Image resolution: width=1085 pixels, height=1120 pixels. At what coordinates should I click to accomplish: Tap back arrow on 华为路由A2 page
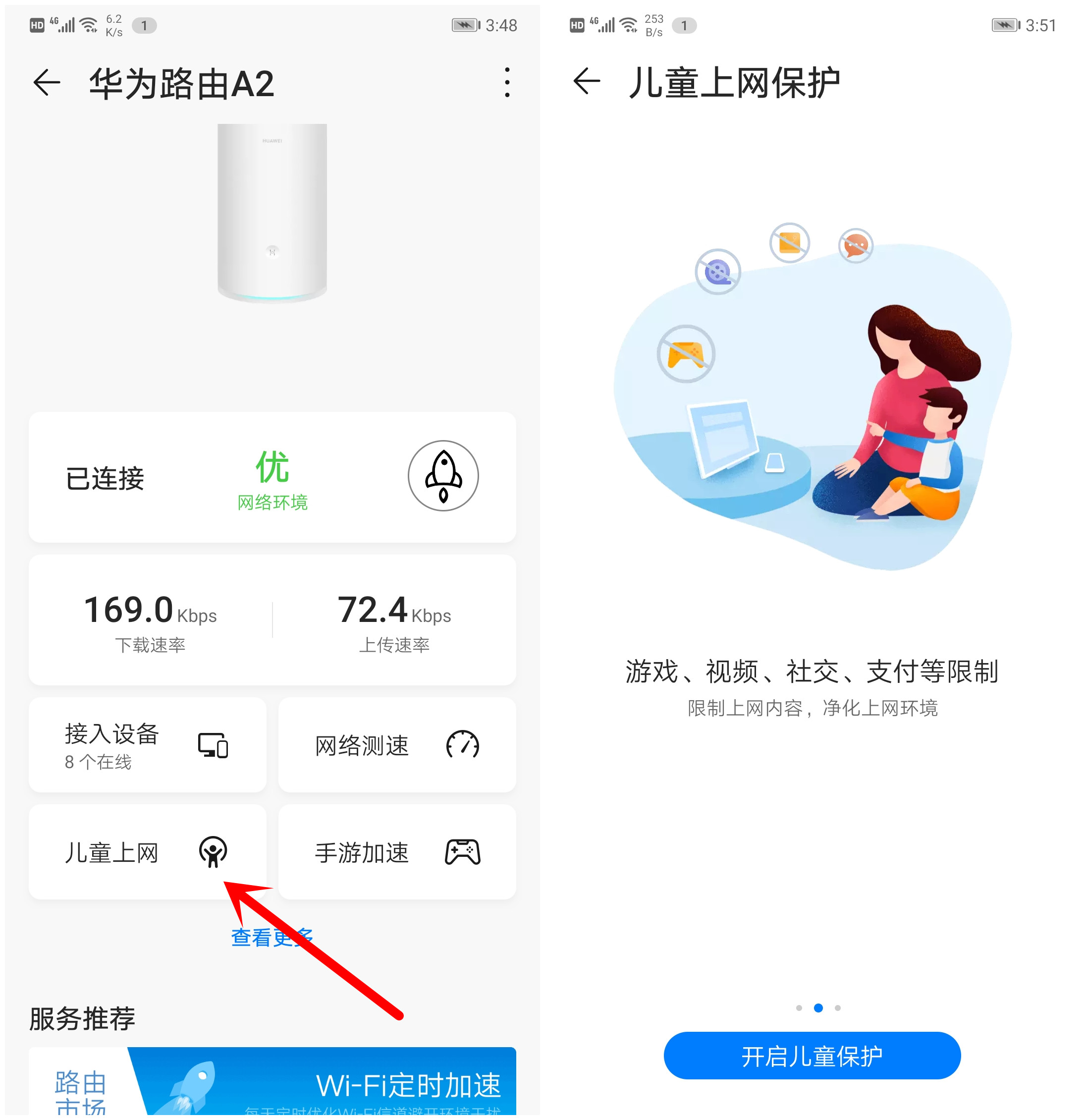(45, 83)
